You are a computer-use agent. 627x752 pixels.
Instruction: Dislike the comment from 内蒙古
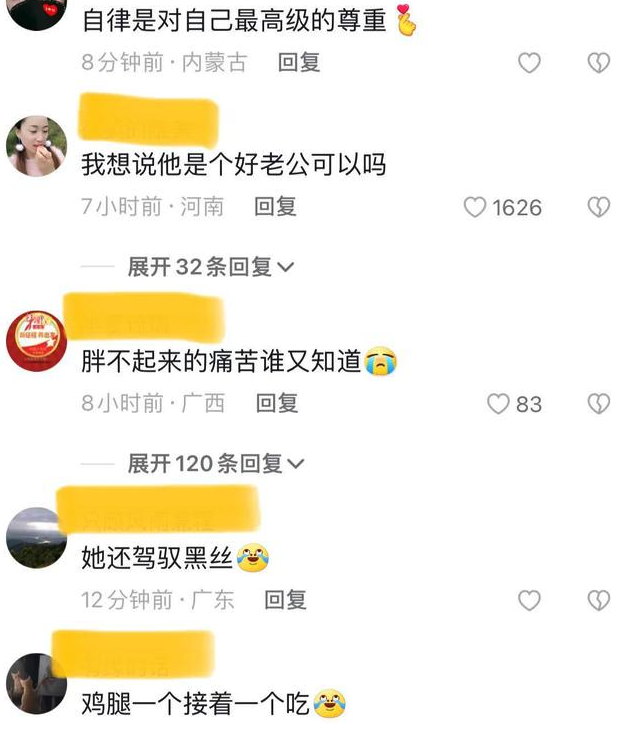pyautogui.click(x=598, y=63)
